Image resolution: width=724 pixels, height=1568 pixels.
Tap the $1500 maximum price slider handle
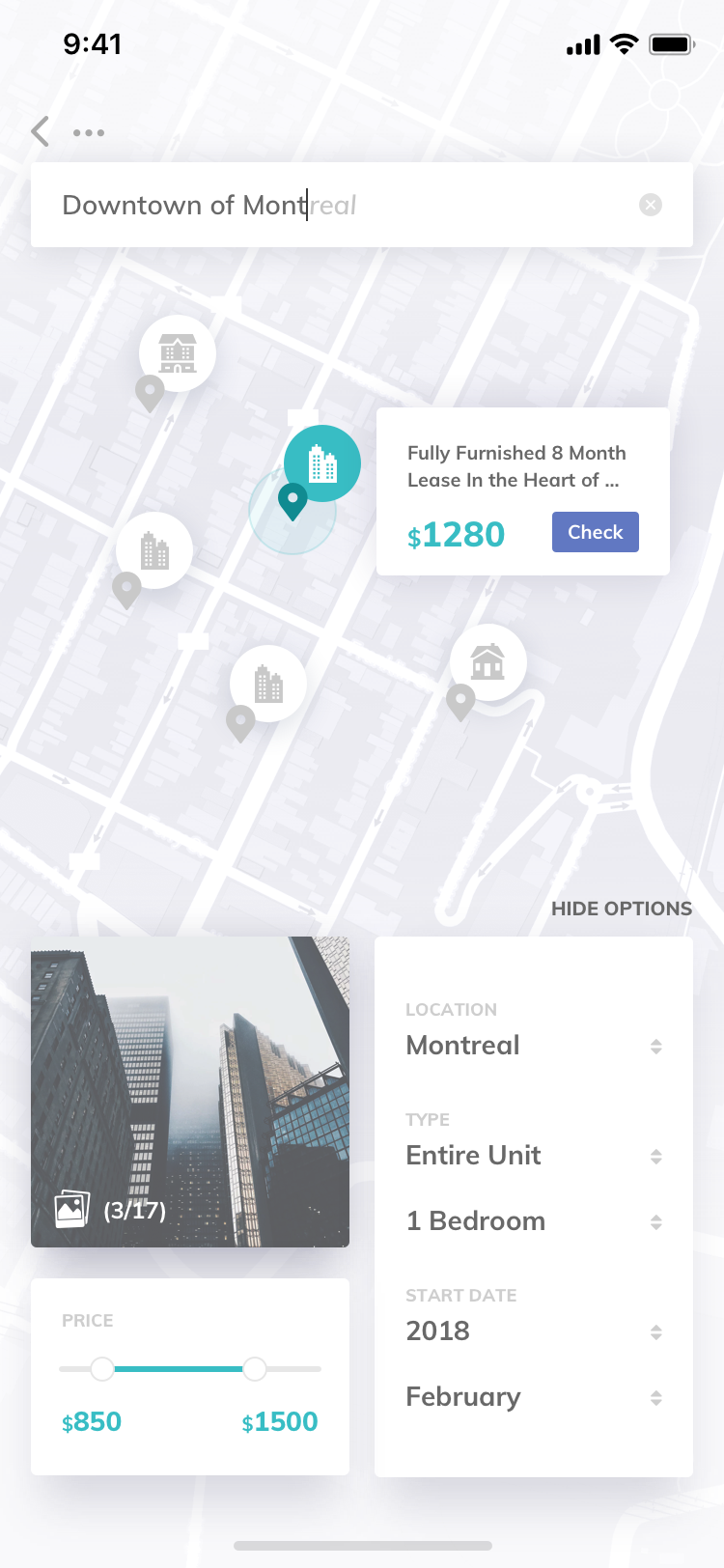pos(255,1368)
